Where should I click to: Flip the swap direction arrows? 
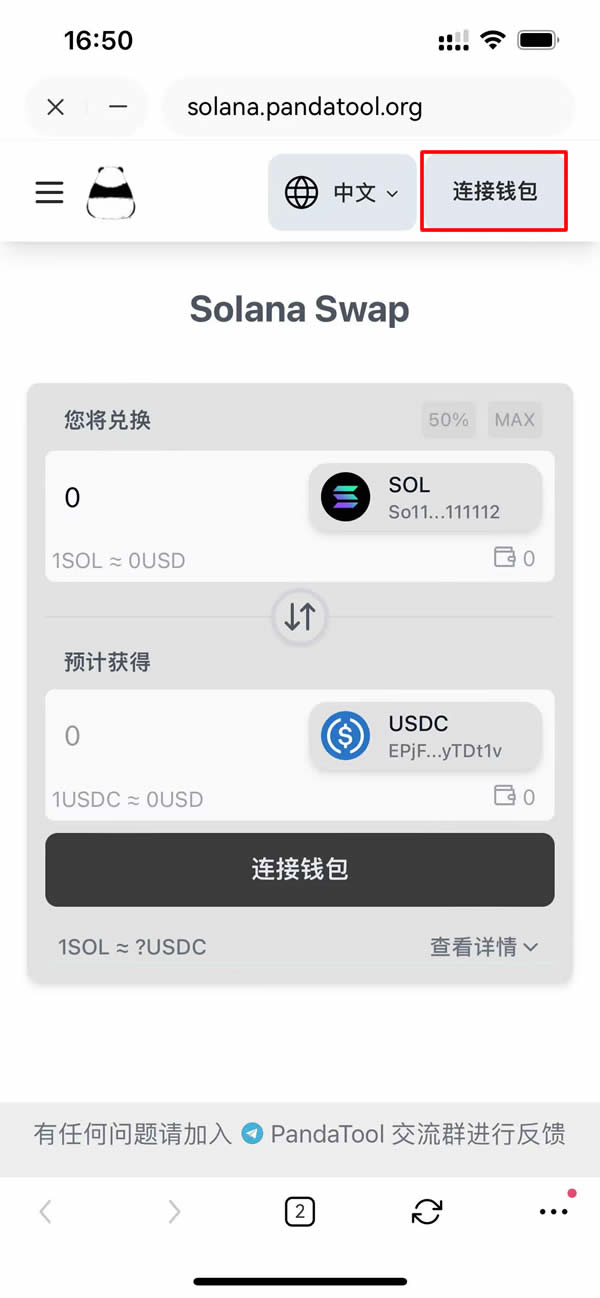pos(300,617)
